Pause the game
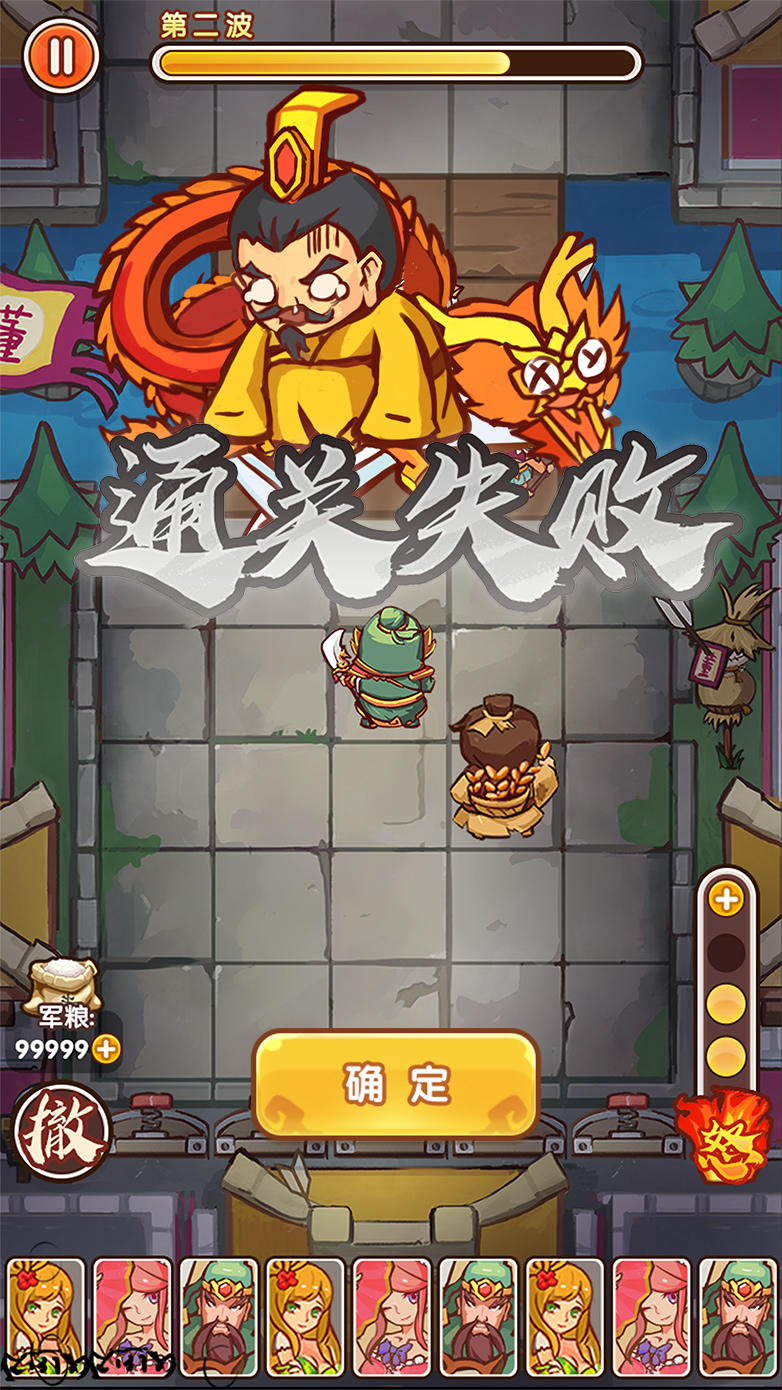782x1390 pixels. (61, 55)
